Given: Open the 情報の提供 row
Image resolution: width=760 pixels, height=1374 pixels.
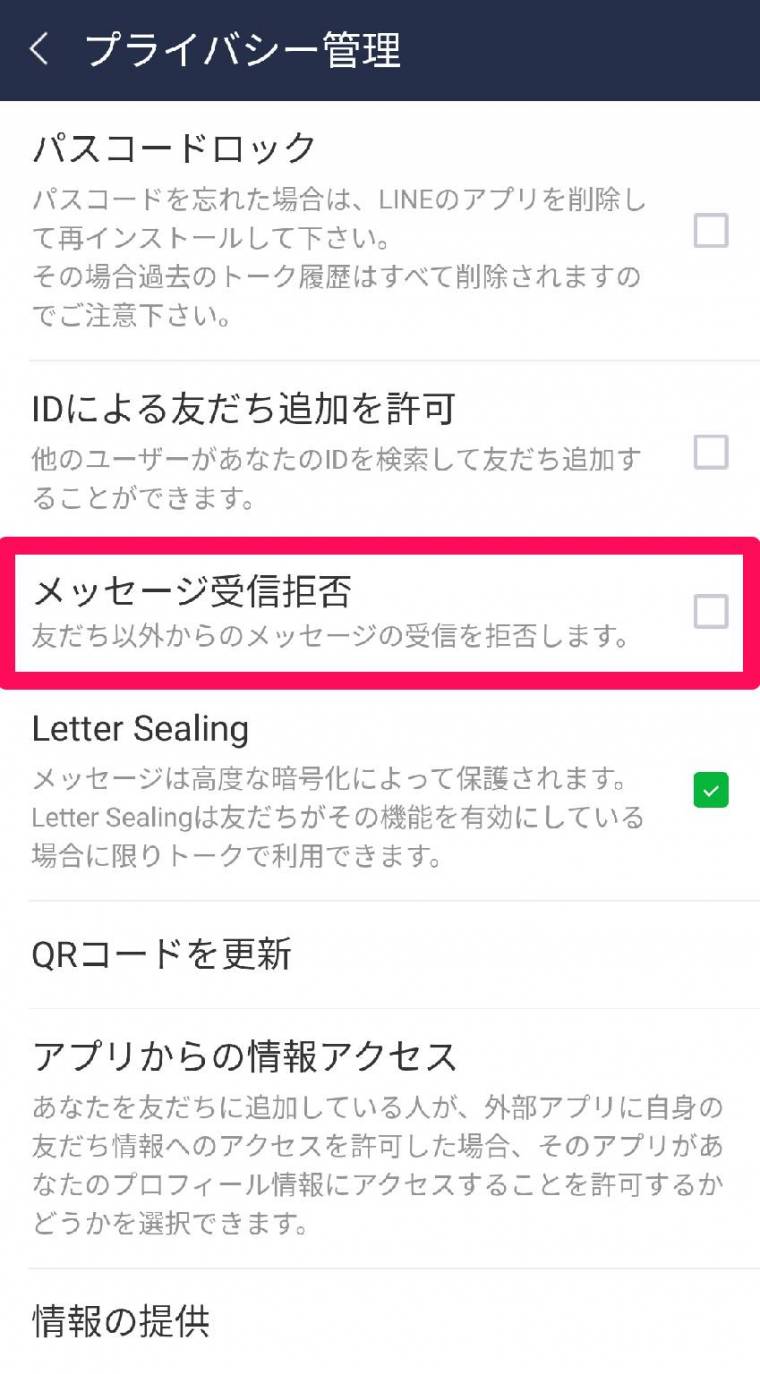Looking at the screenshot, I should pyautogui.click(x=380, y=1322).
